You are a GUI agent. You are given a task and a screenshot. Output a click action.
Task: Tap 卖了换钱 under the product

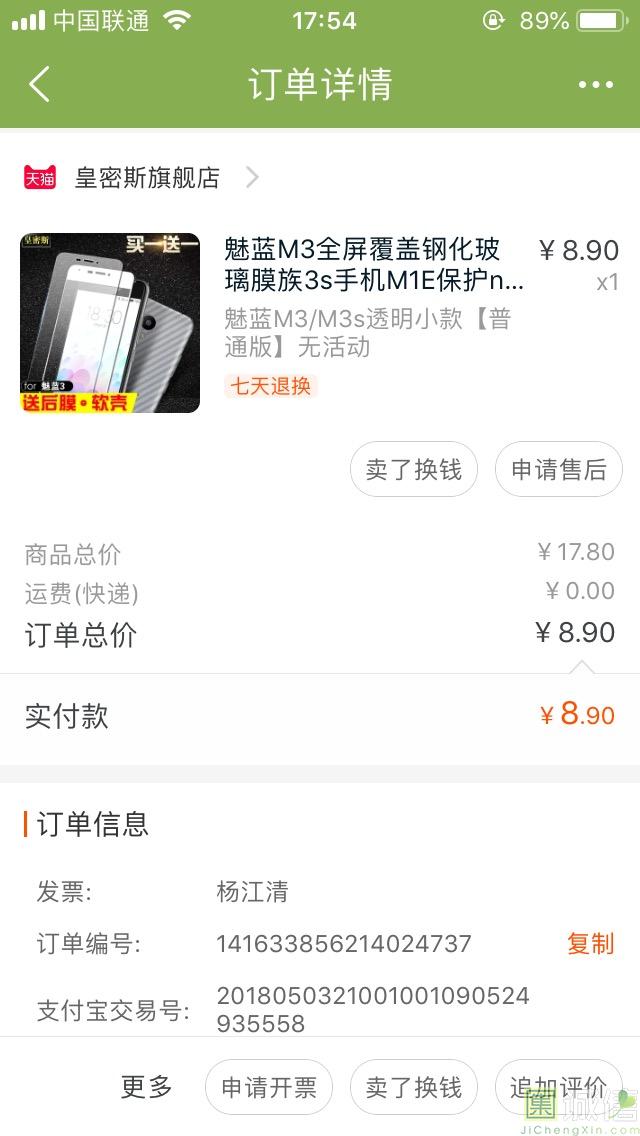(414, 469)
